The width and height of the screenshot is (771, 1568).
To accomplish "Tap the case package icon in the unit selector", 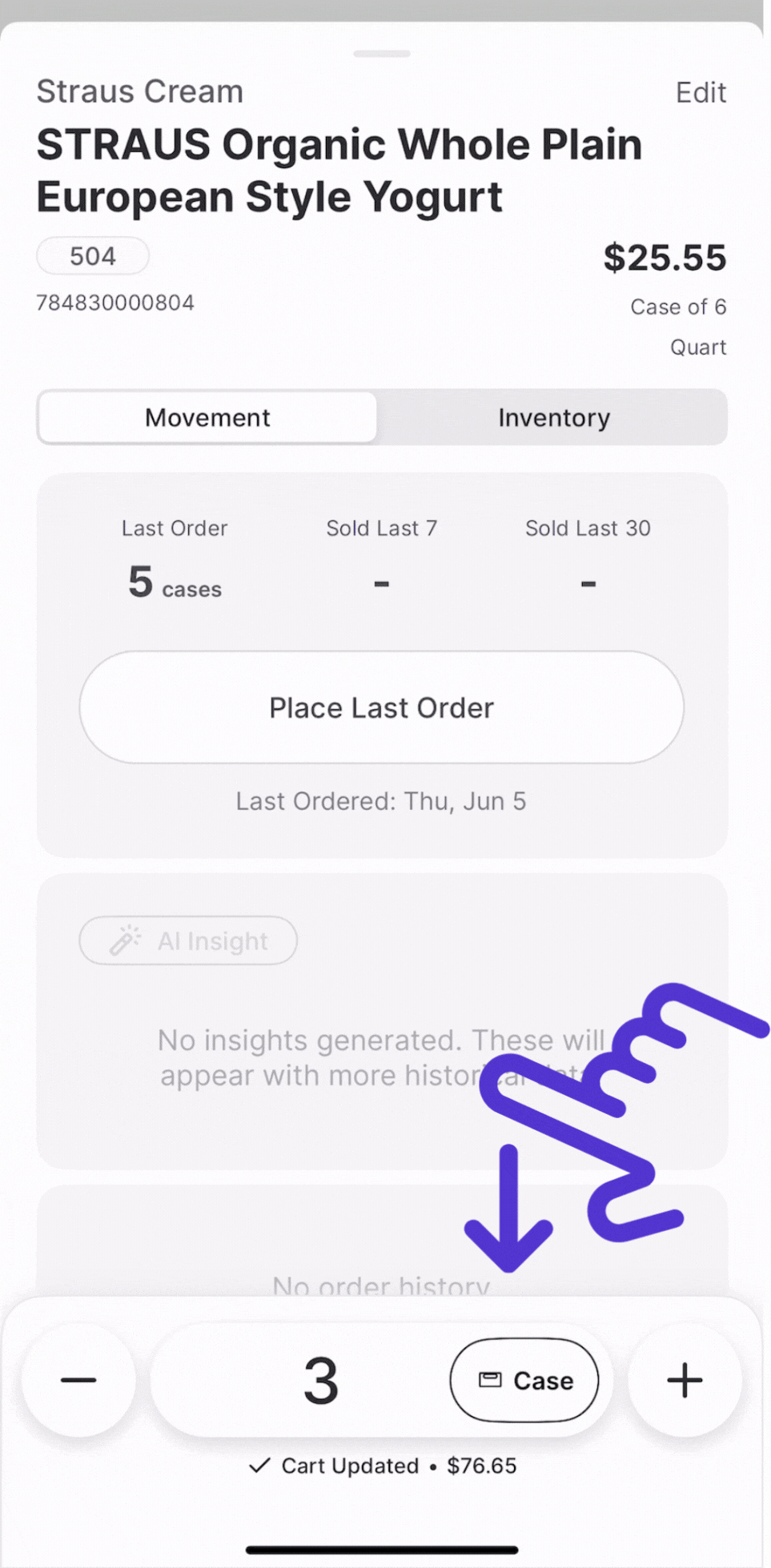I will coord(489,1380).
